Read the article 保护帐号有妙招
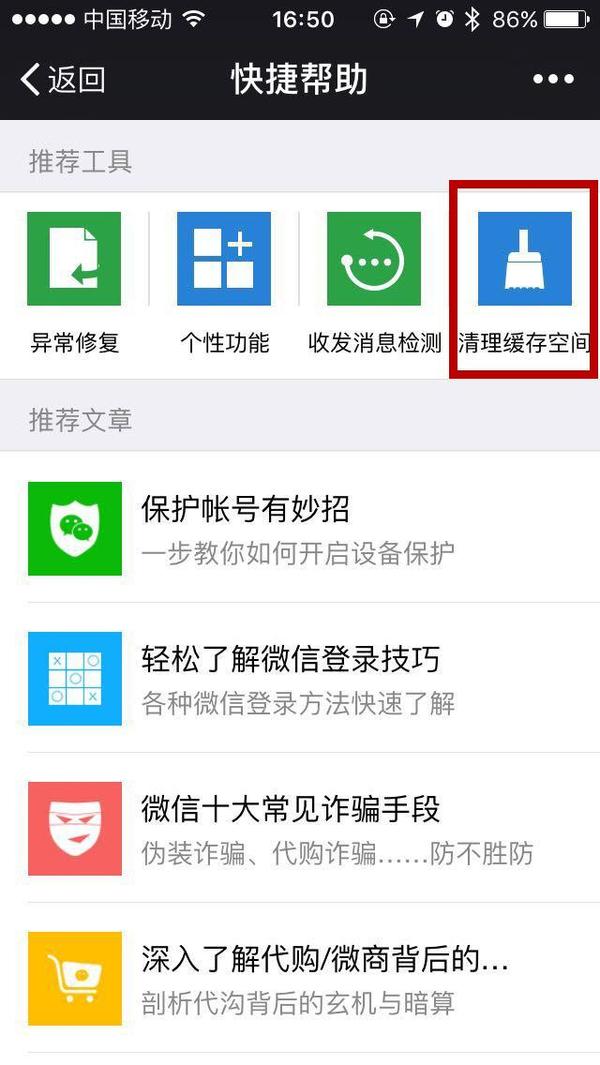 click(300, 528)
